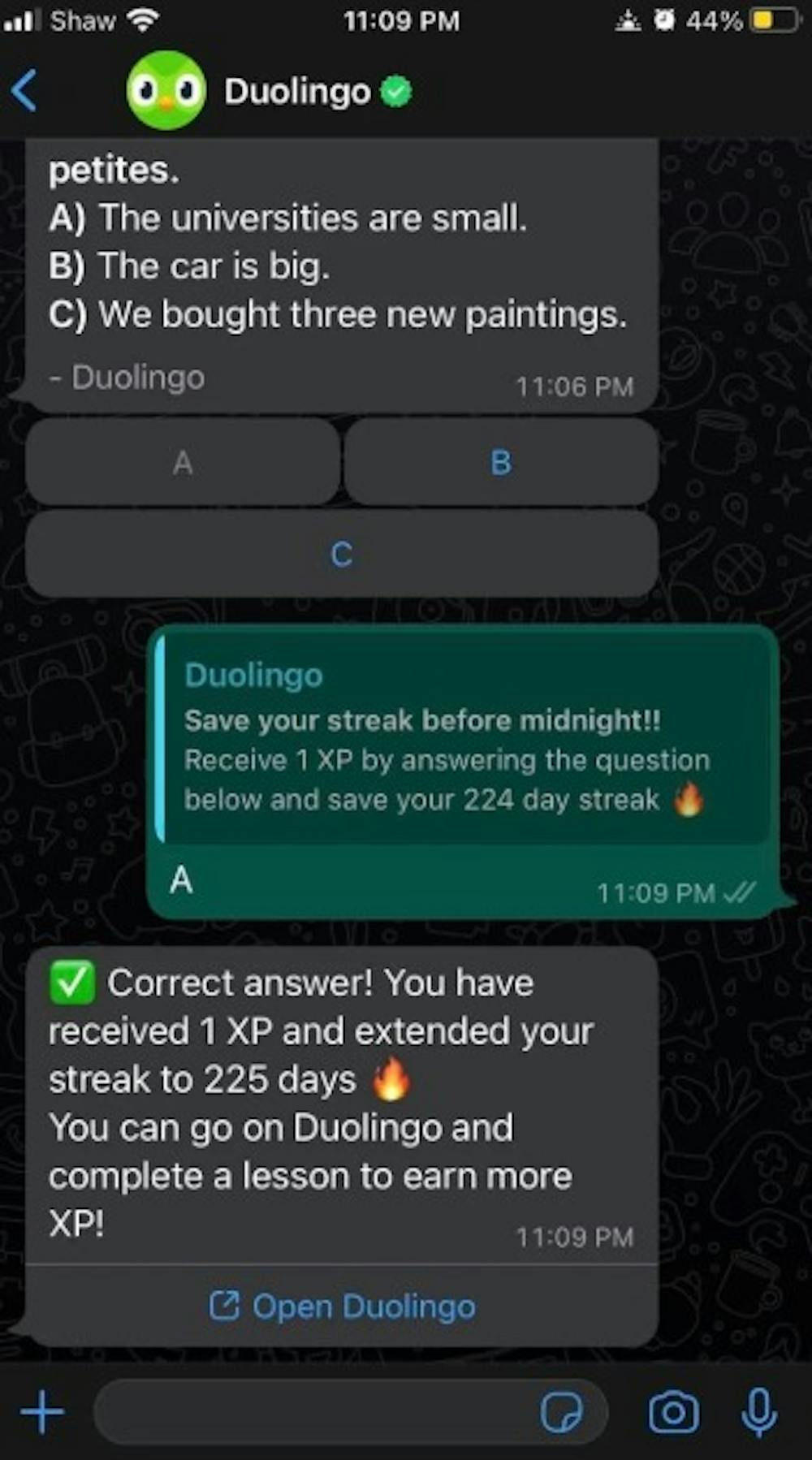Go back to the chats list
The height and width of the screenshot is (1460, 812).
coord(24,90)
